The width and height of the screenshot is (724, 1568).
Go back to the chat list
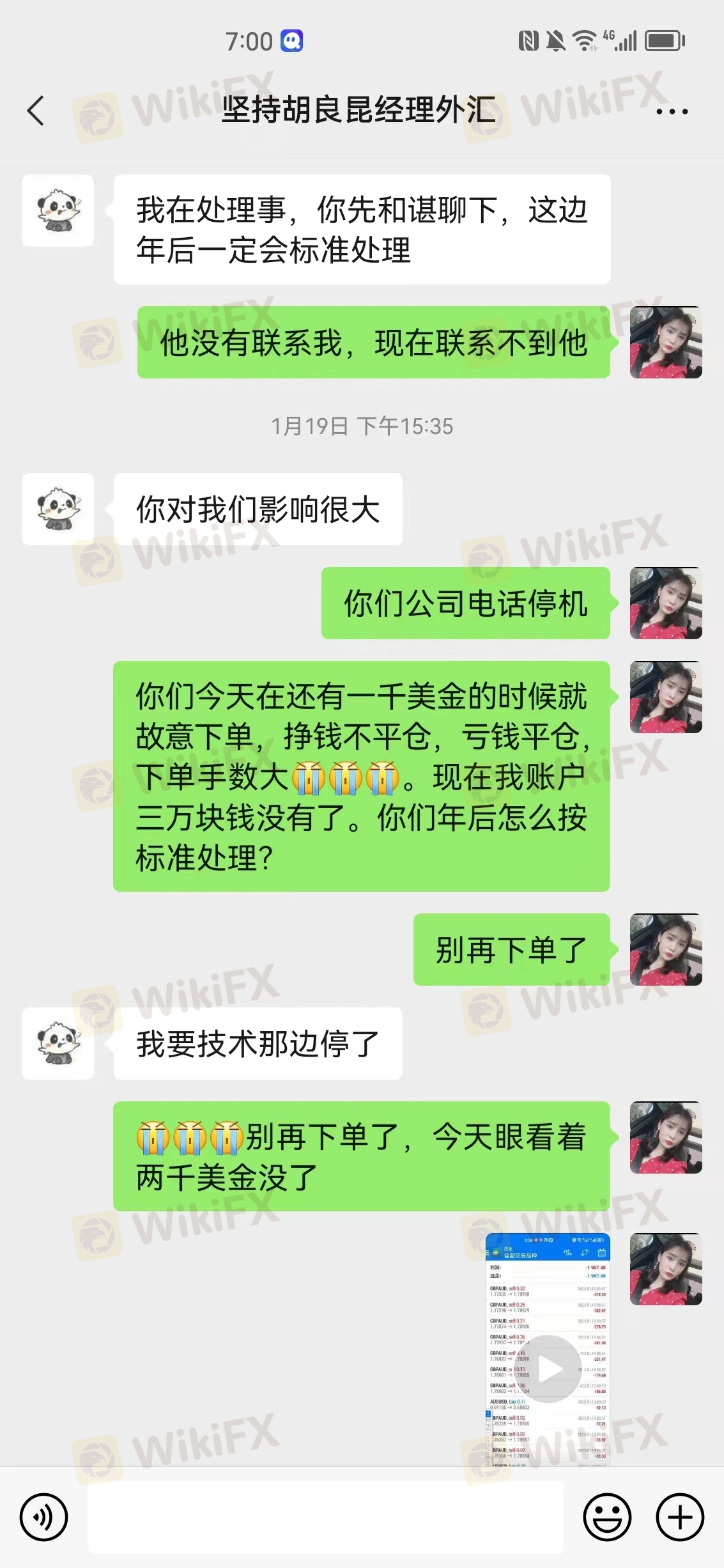pyautogui.click(x=36, y=111)
